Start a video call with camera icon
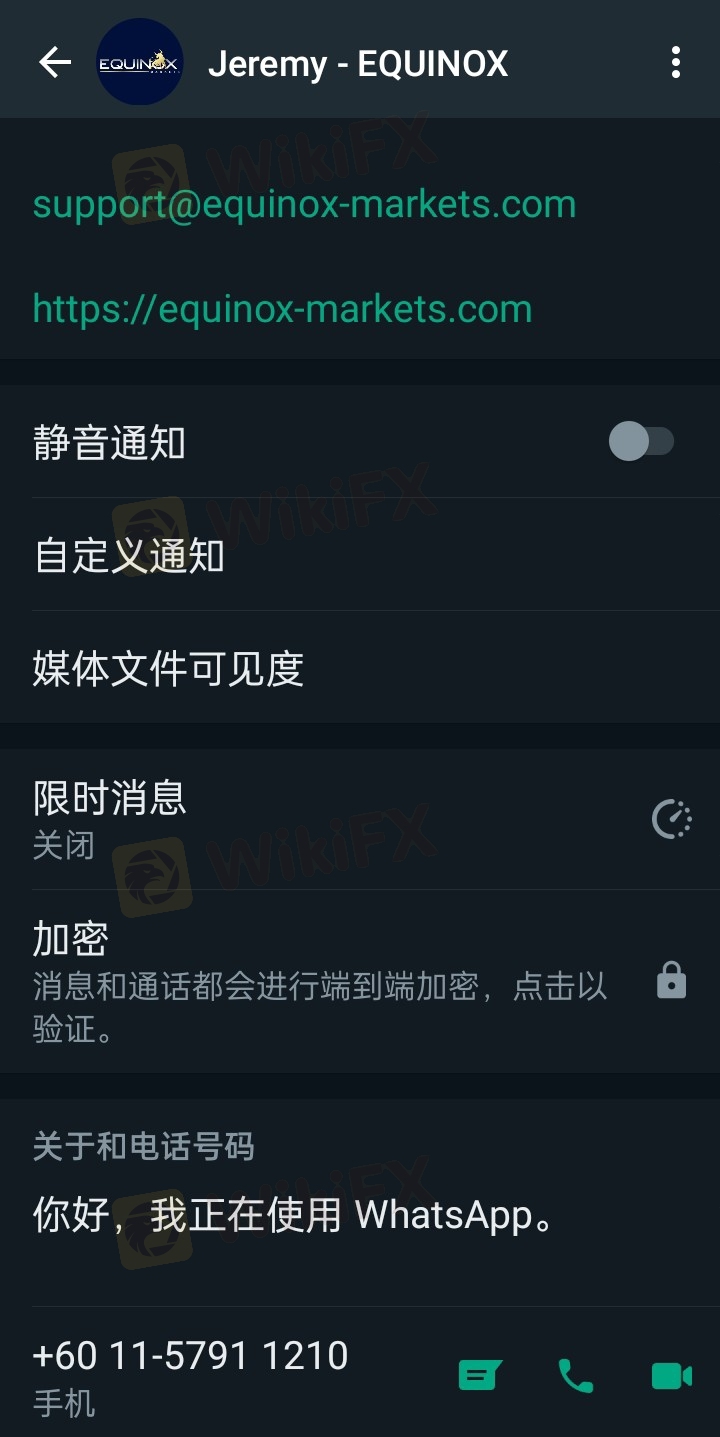Screen dimensions: 720x1437 coord(672,1376)
